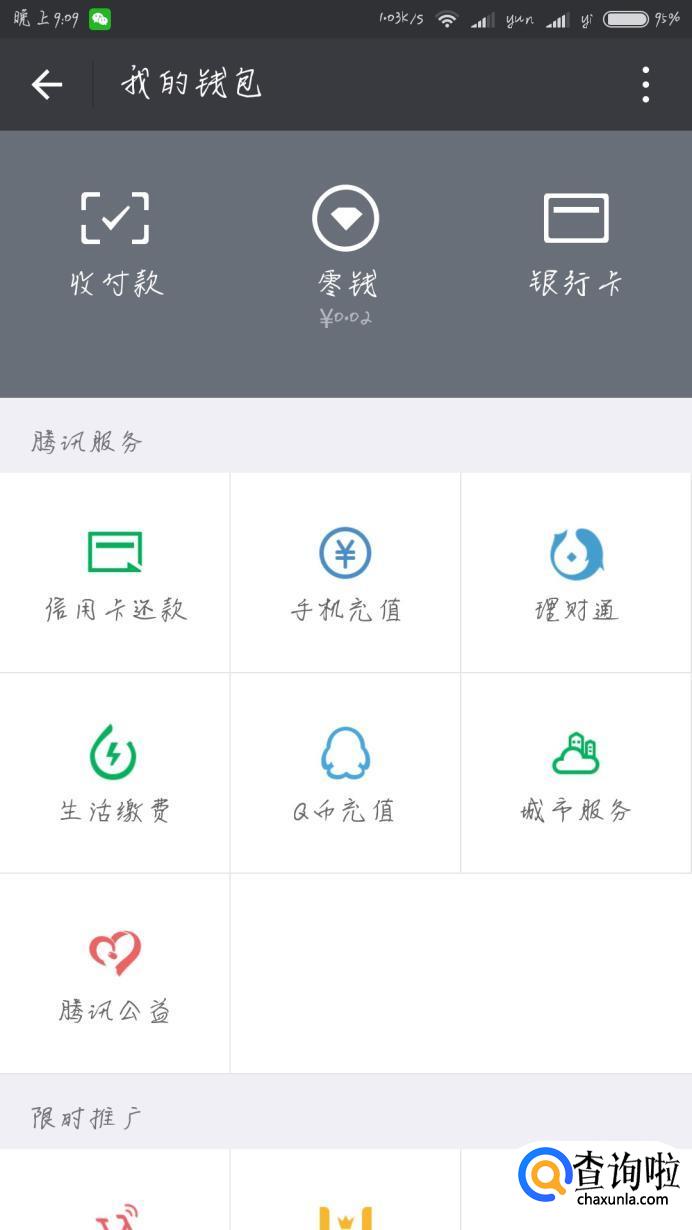Open 生活缴费 utility payments

[115, 773]
